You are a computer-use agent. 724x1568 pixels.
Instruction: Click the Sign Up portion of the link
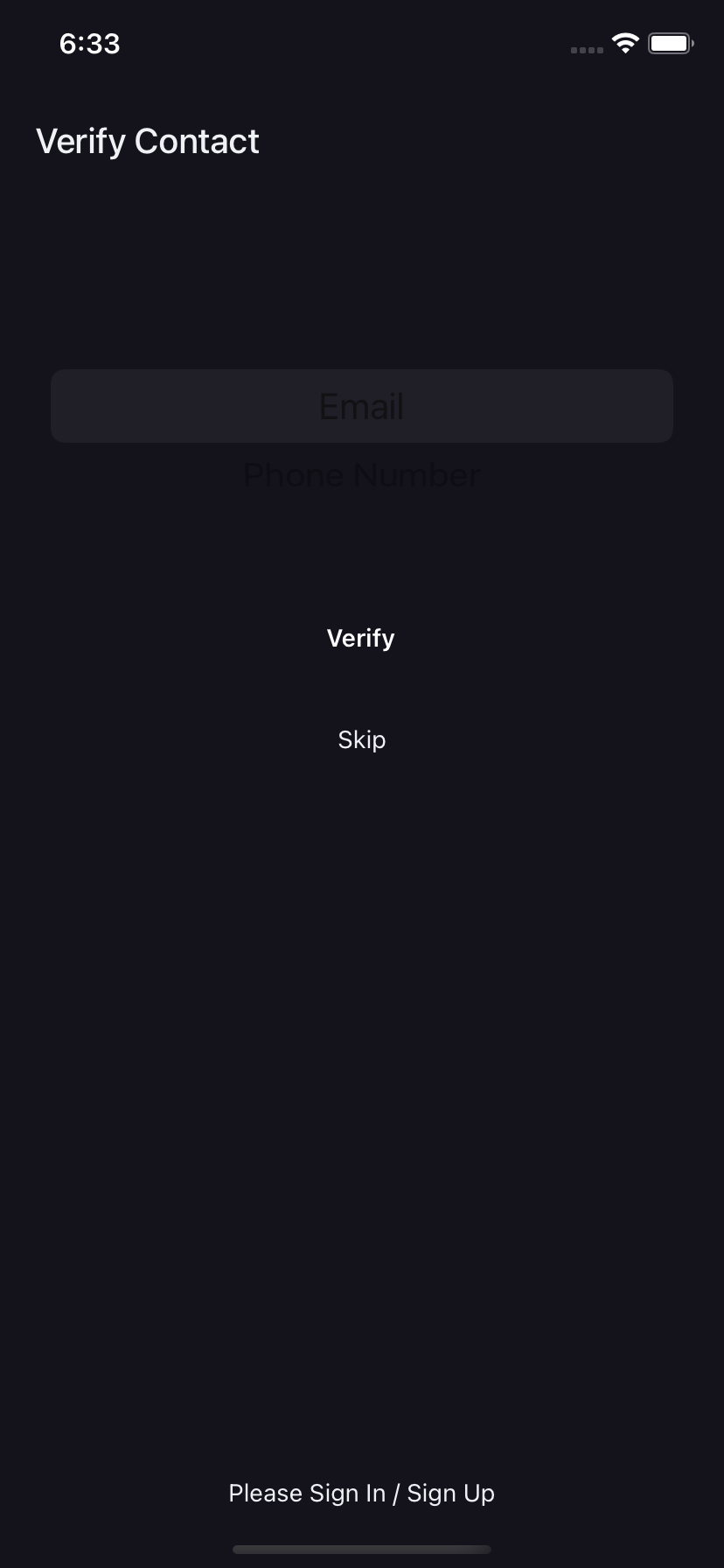[449, 1494]
